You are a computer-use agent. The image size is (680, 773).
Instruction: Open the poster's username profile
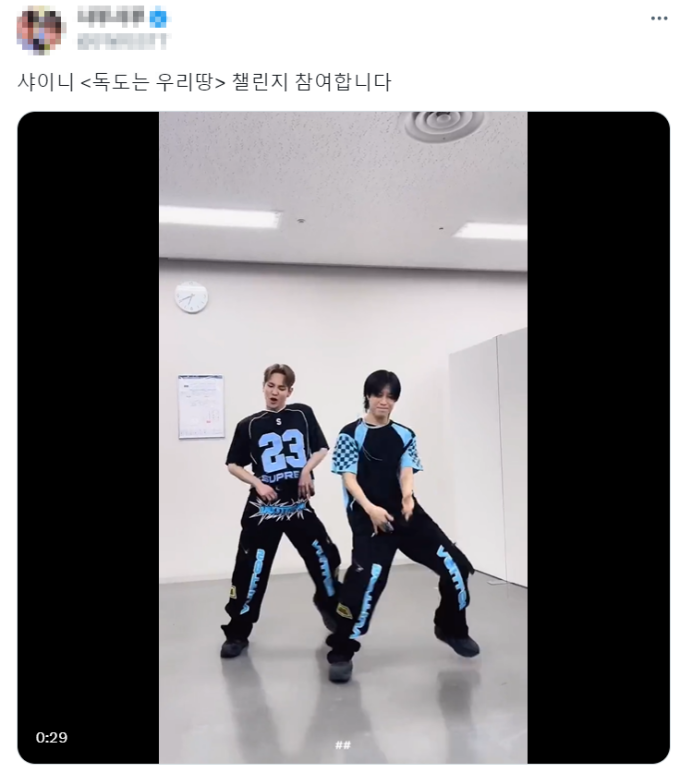(x=110, y=18)
